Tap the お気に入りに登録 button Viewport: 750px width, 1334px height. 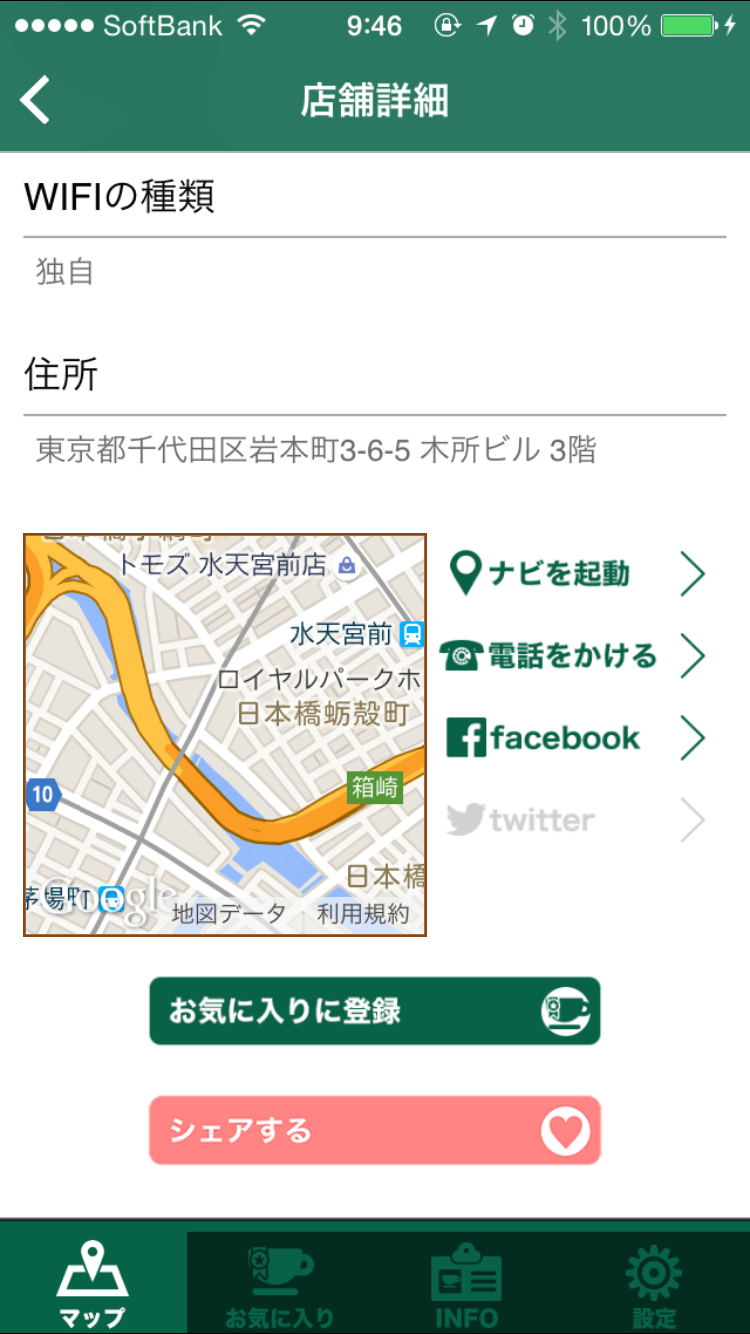point(375,1011)
